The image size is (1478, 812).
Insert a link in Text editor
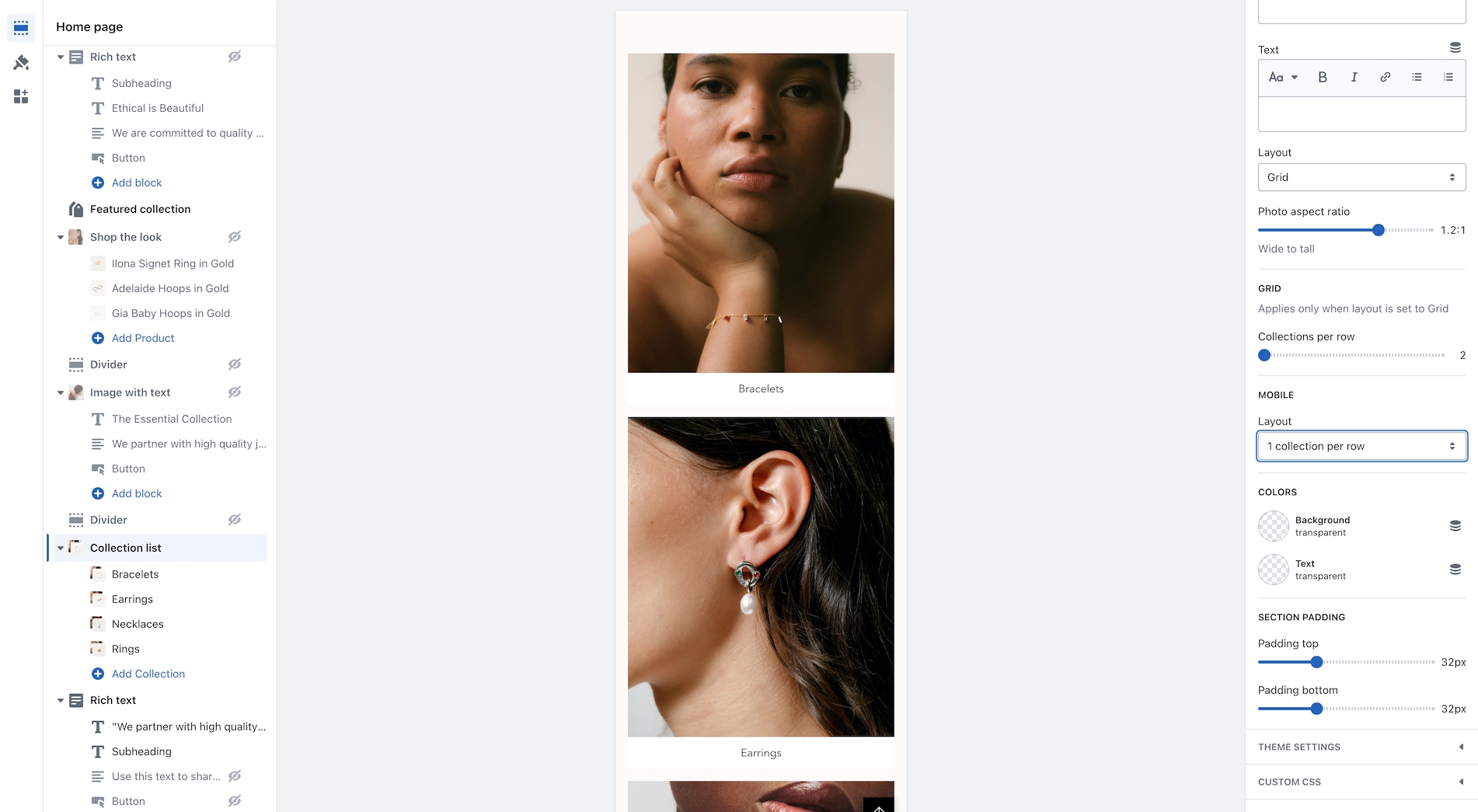coord(1385,77)
